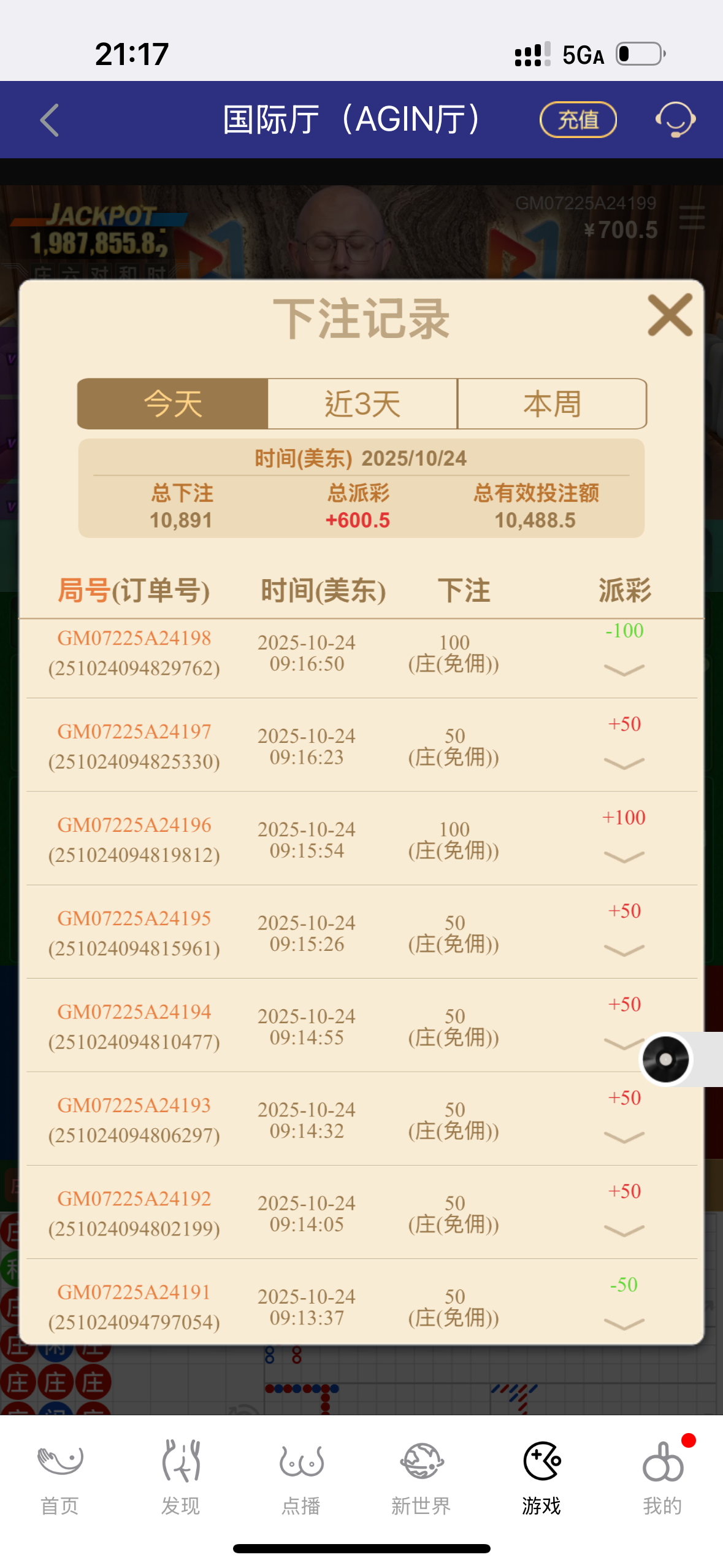Switch to the 本周 tab

[x=552, y=404]
